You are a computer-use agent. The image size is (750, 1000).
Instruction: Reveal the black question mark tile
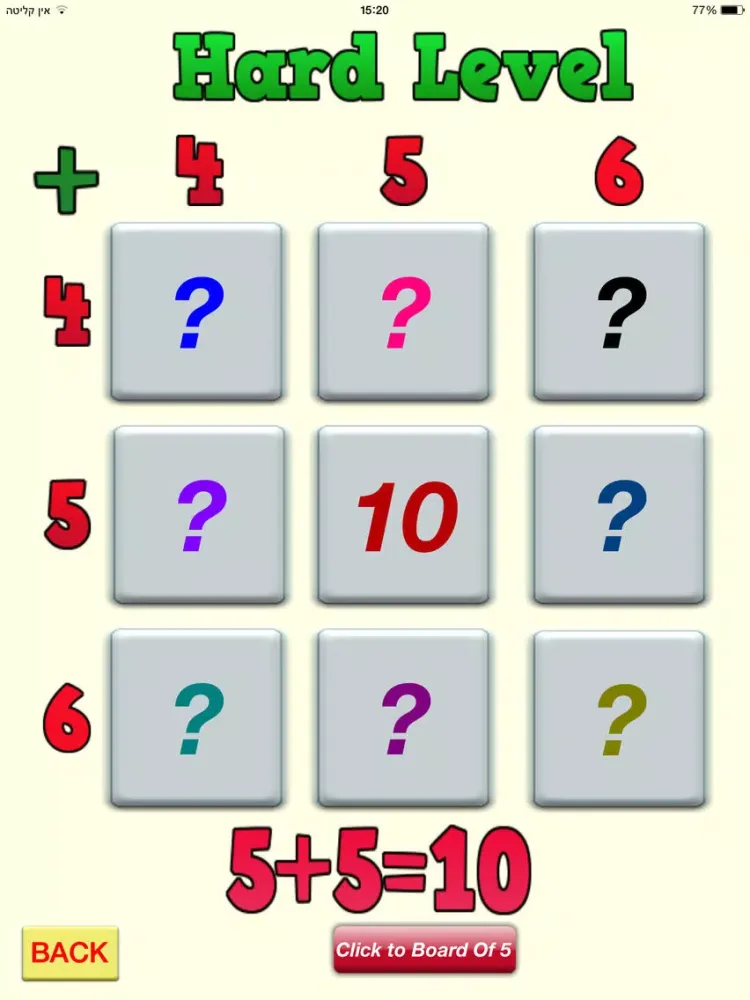[619, 313]
